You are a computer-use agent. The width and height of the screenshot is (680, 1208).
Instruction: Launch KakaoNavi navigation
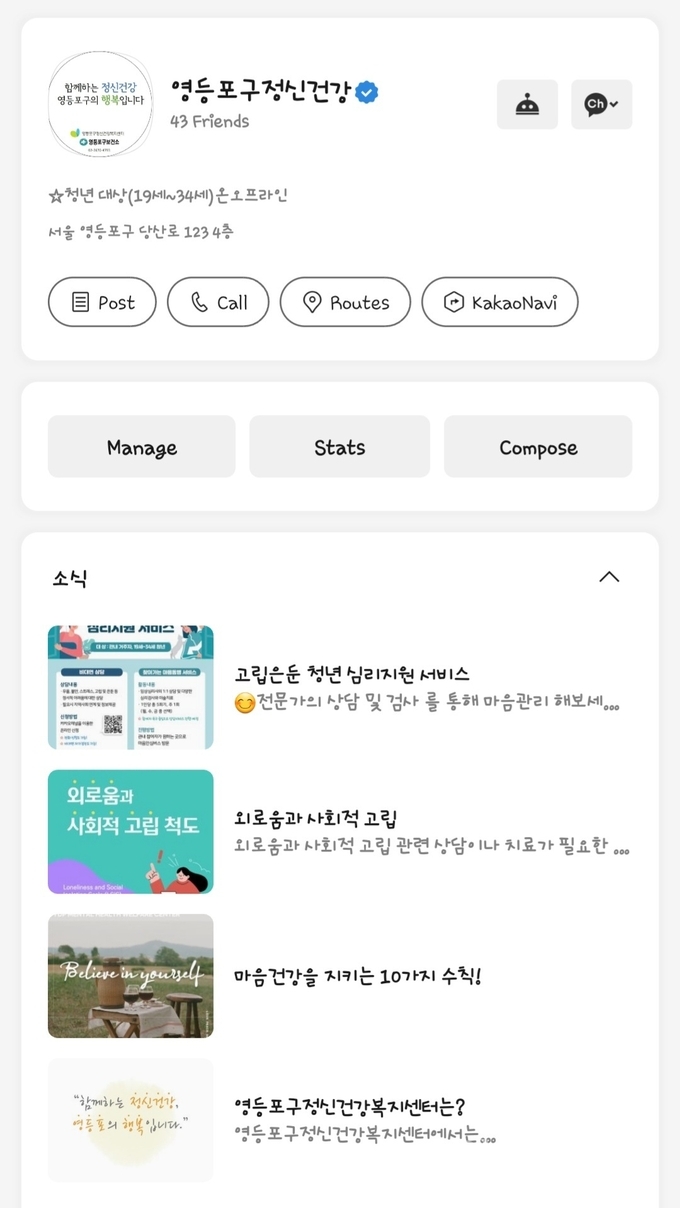500,302
